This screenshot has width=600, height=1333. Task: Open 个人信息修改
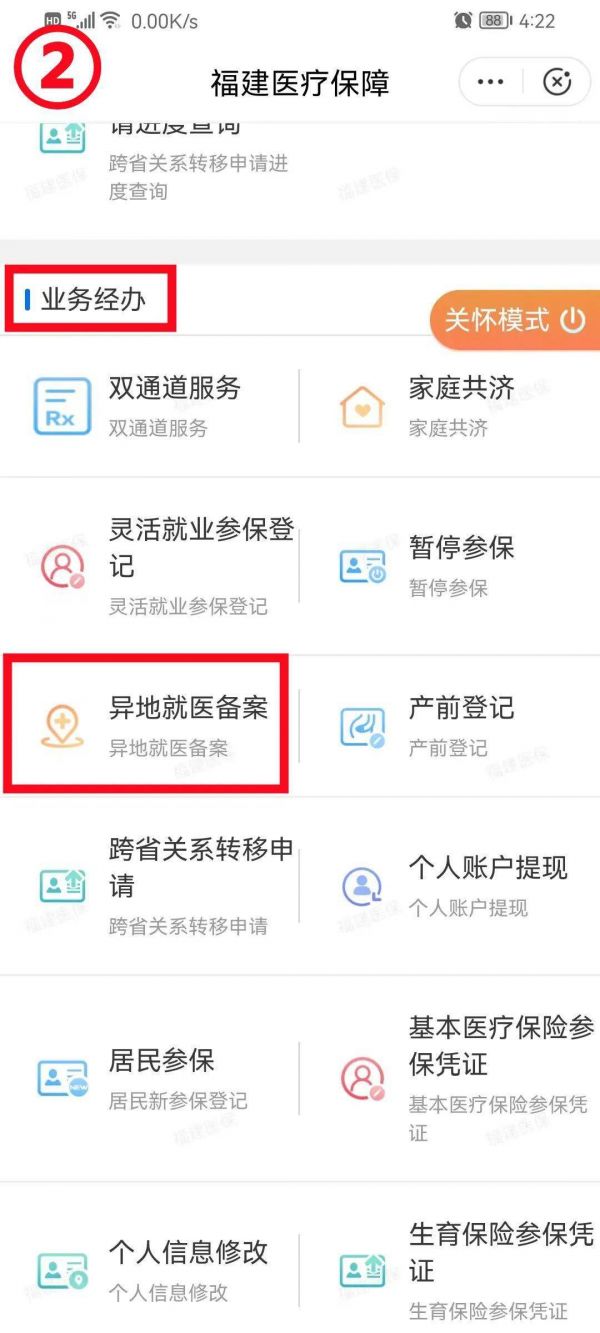[150, 1270]
